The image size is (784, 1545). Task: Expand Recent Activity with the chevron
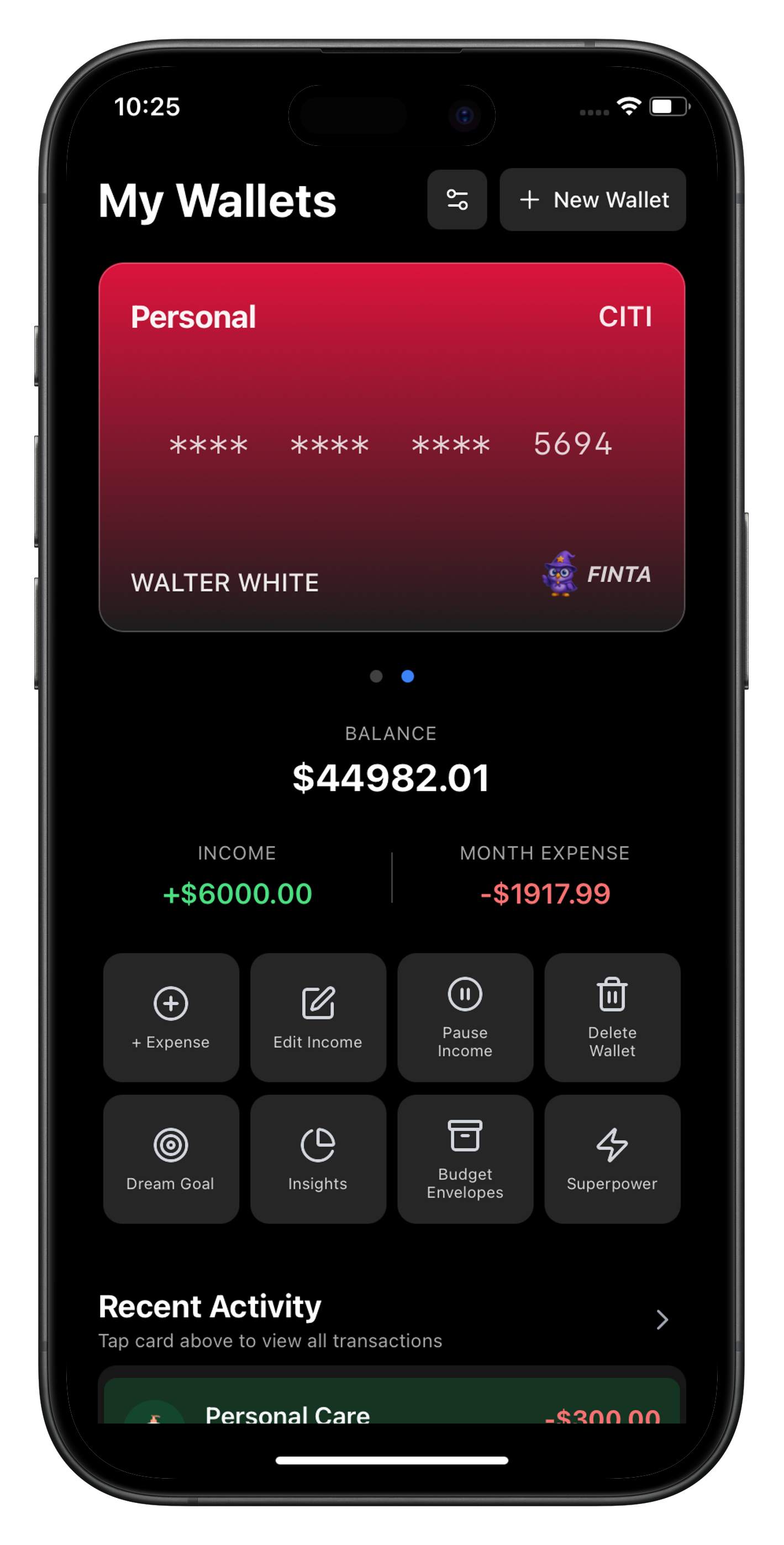pos(662,1320)
